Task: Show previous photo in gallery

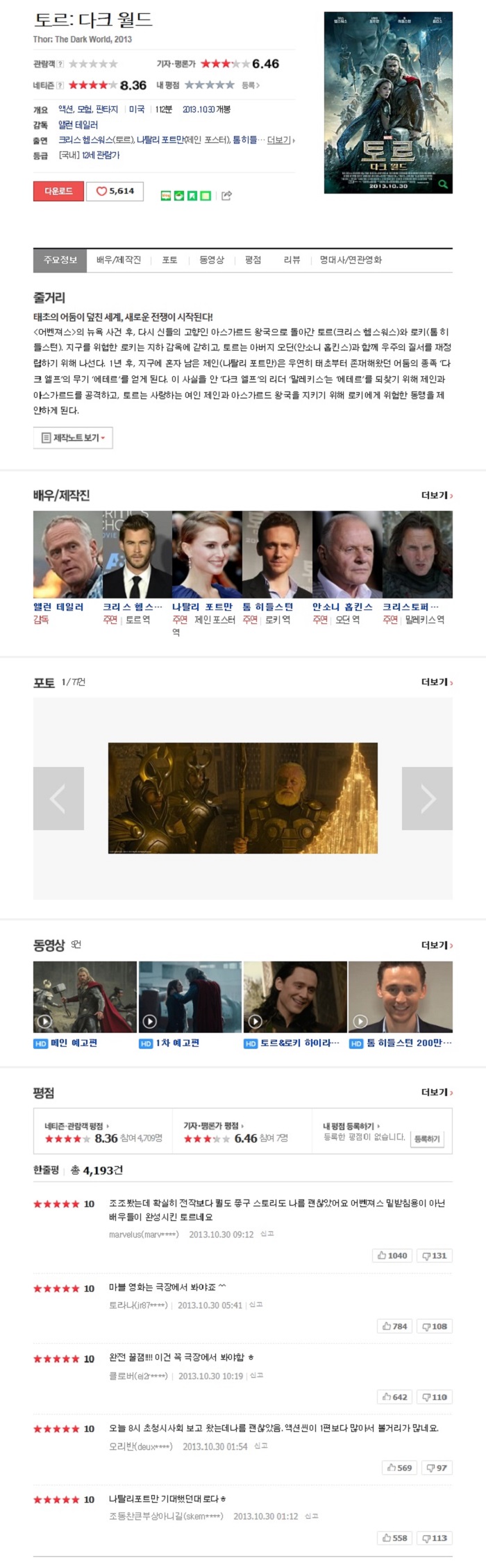Action: point(58,798)
